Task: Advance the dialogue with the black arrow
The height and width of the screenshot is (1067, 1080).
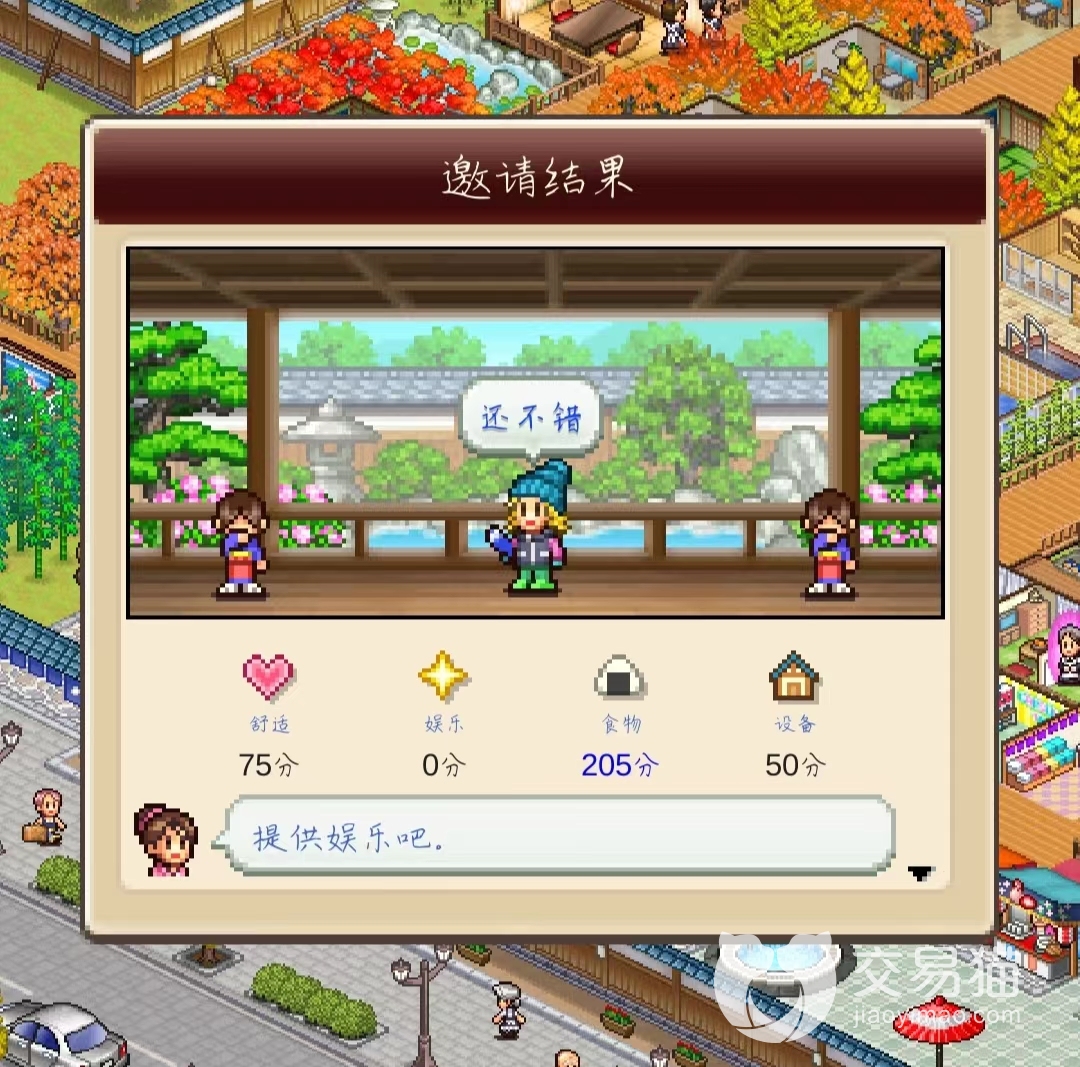Action: pos(920,873)
